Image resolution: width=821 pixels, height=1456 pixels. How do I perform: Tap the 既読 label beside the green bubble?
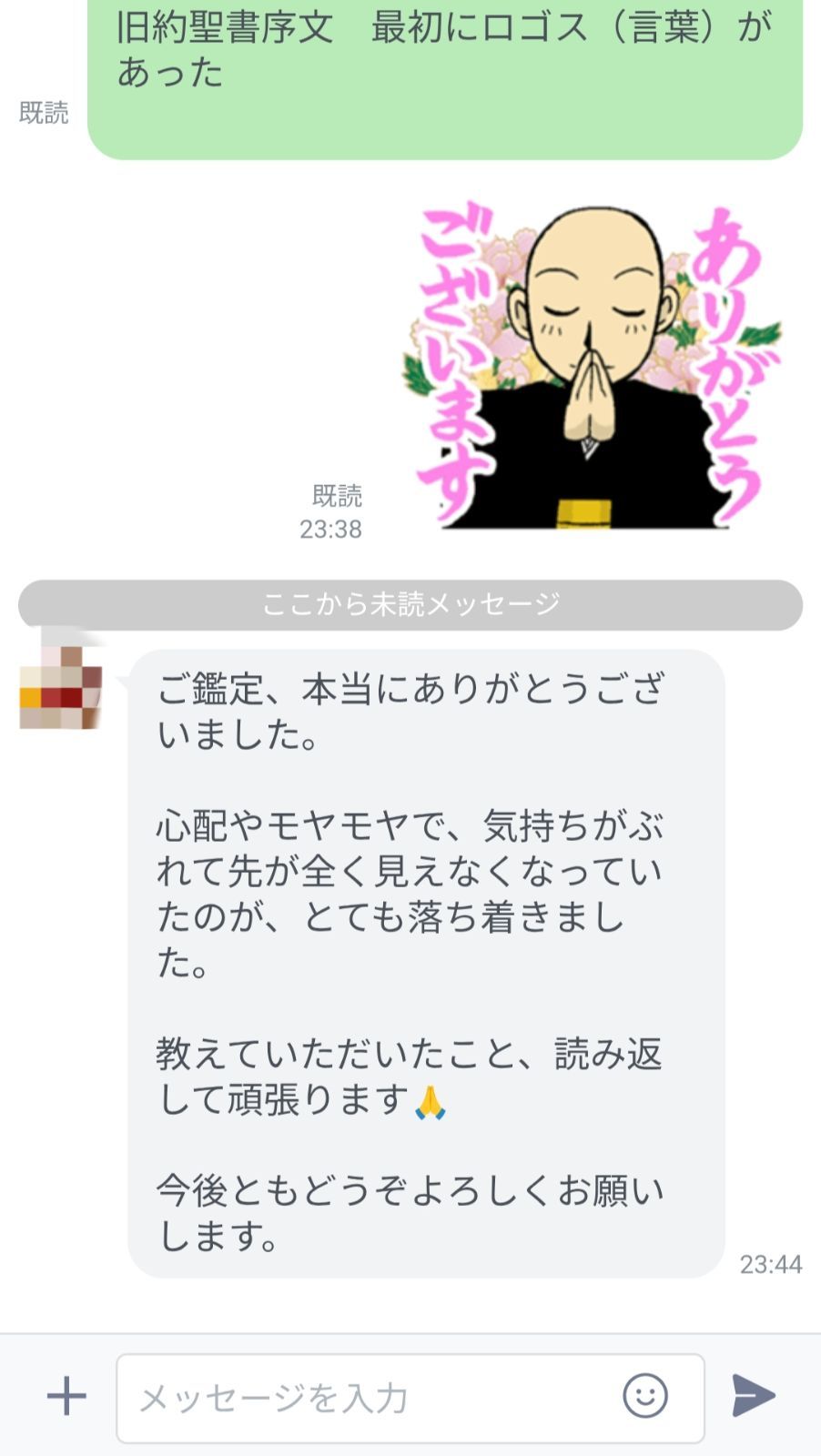(43, 113)
